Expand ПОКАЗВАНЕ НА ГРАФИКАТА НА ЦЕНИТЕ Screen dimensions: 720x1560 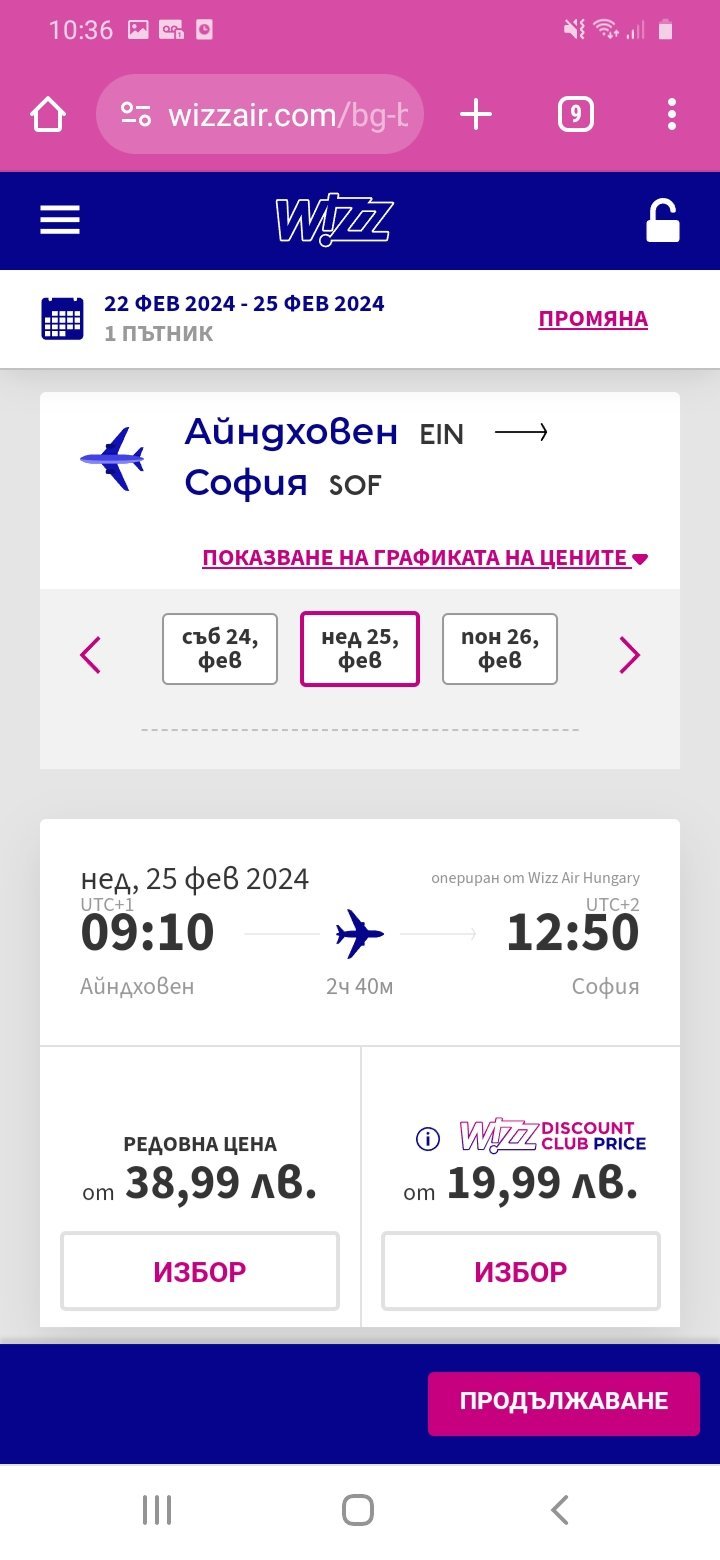(425, 558)
